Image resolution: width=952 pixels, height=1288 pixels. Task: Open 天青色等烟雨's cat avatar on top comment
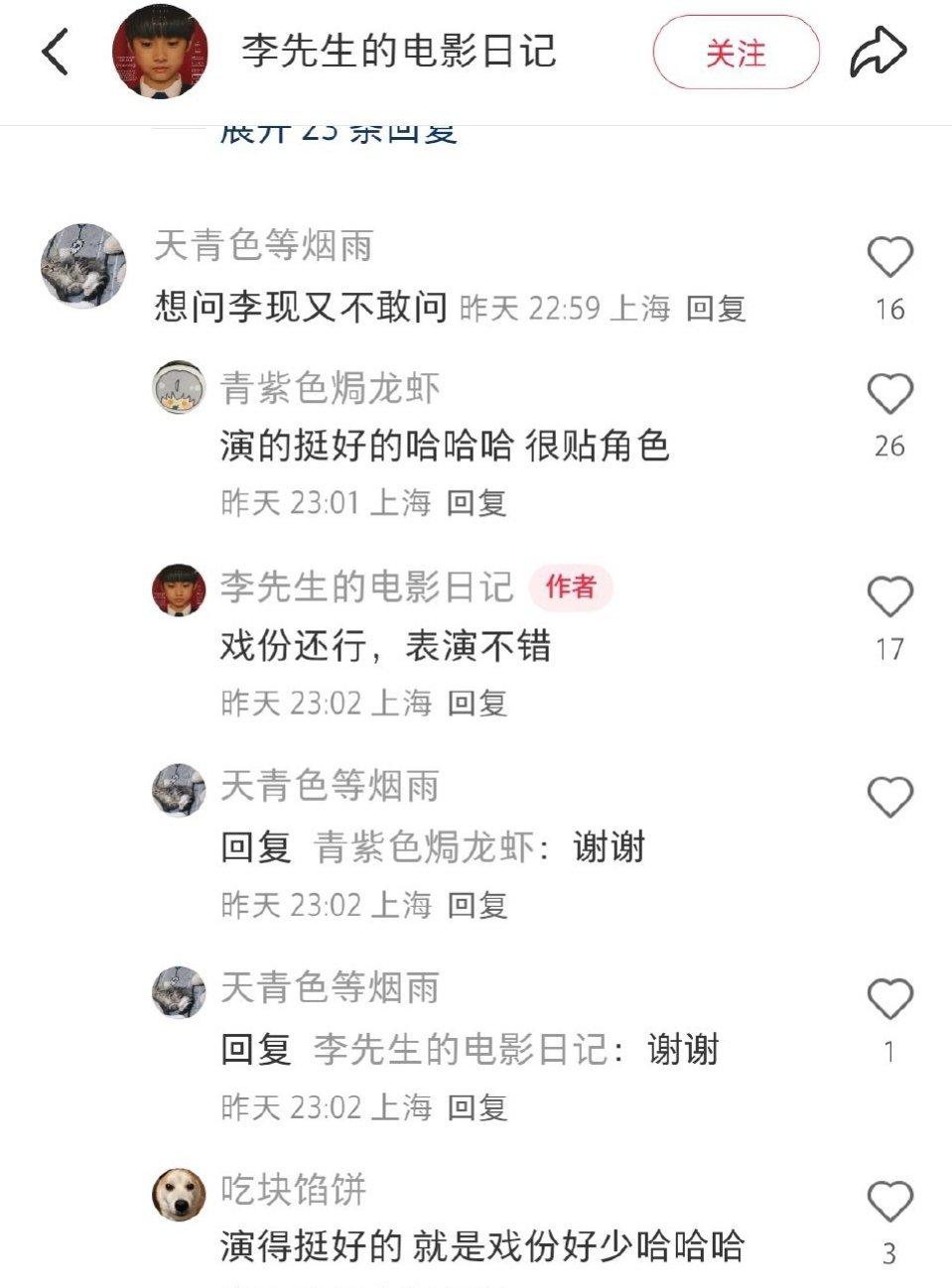pos(83,266)
